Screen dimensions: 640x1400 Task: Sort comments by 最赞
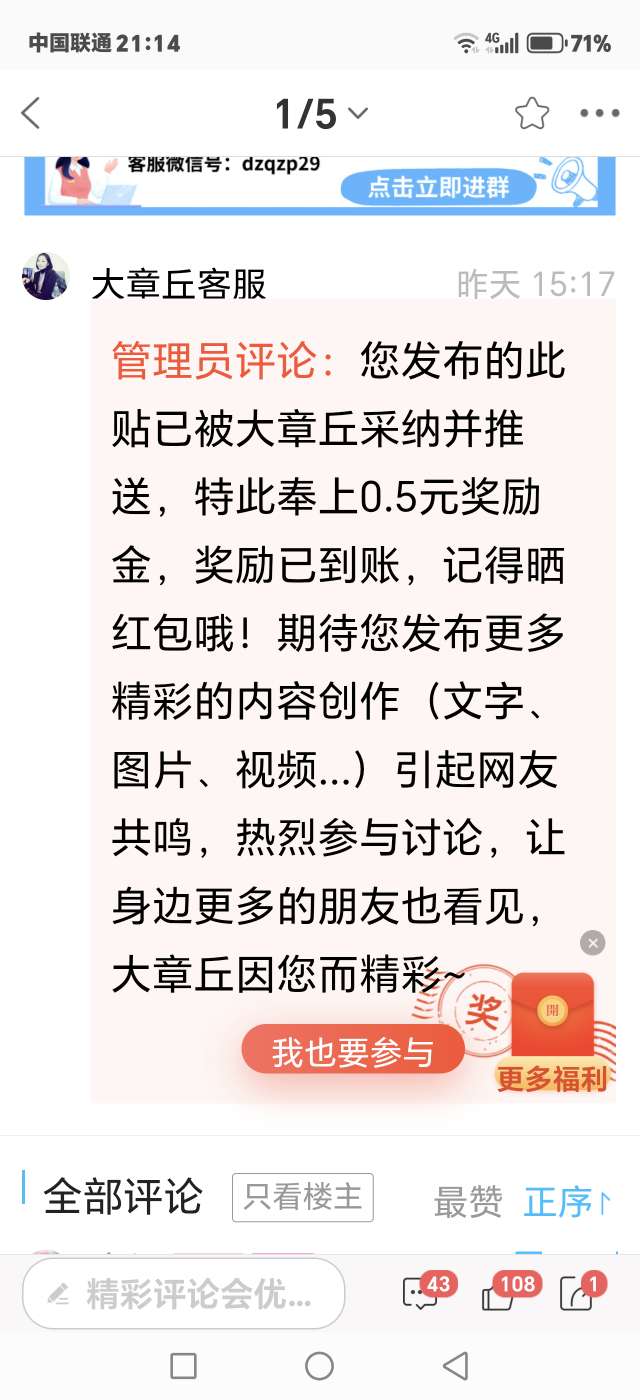click(x=467, y=1202)
